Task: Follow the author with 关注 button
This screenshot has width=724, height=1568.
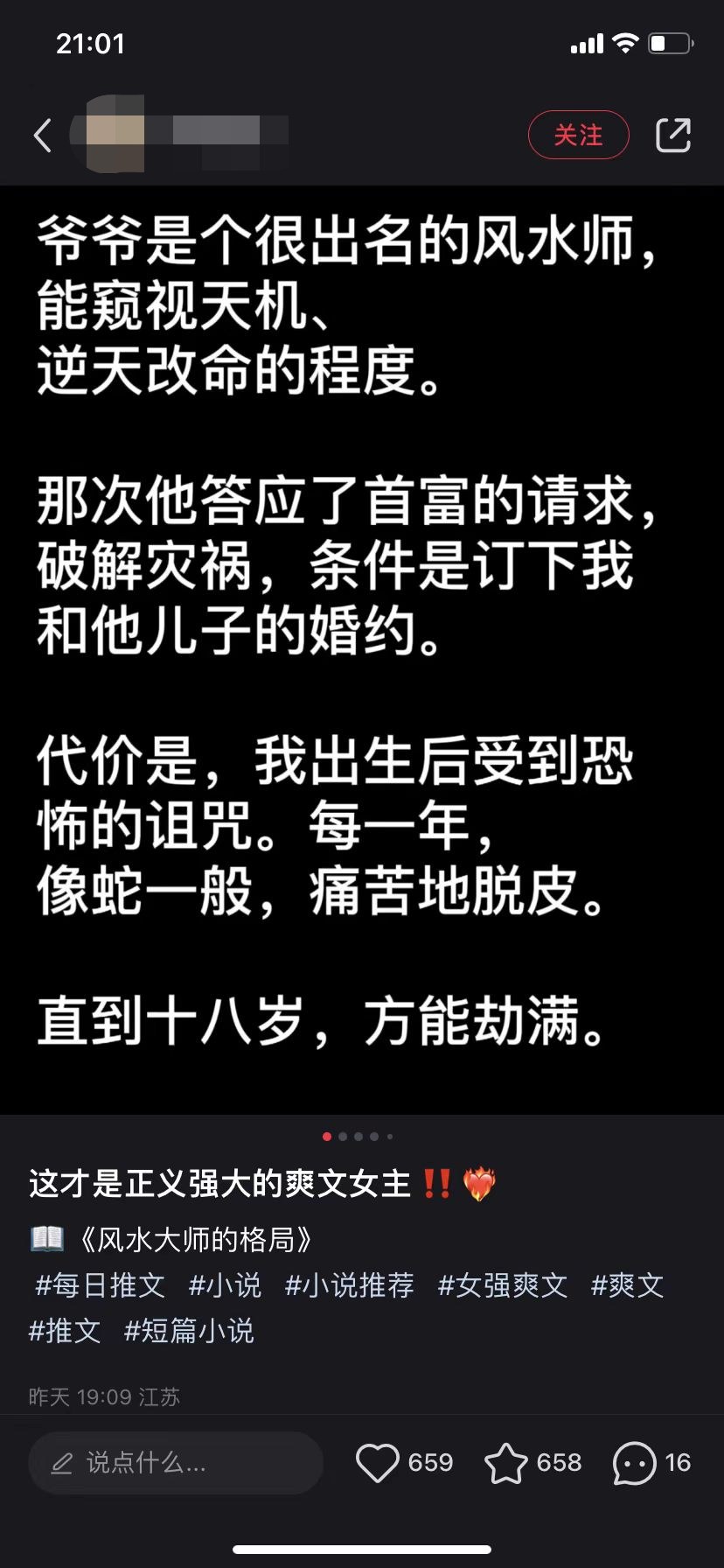Action: coord(578,135)
